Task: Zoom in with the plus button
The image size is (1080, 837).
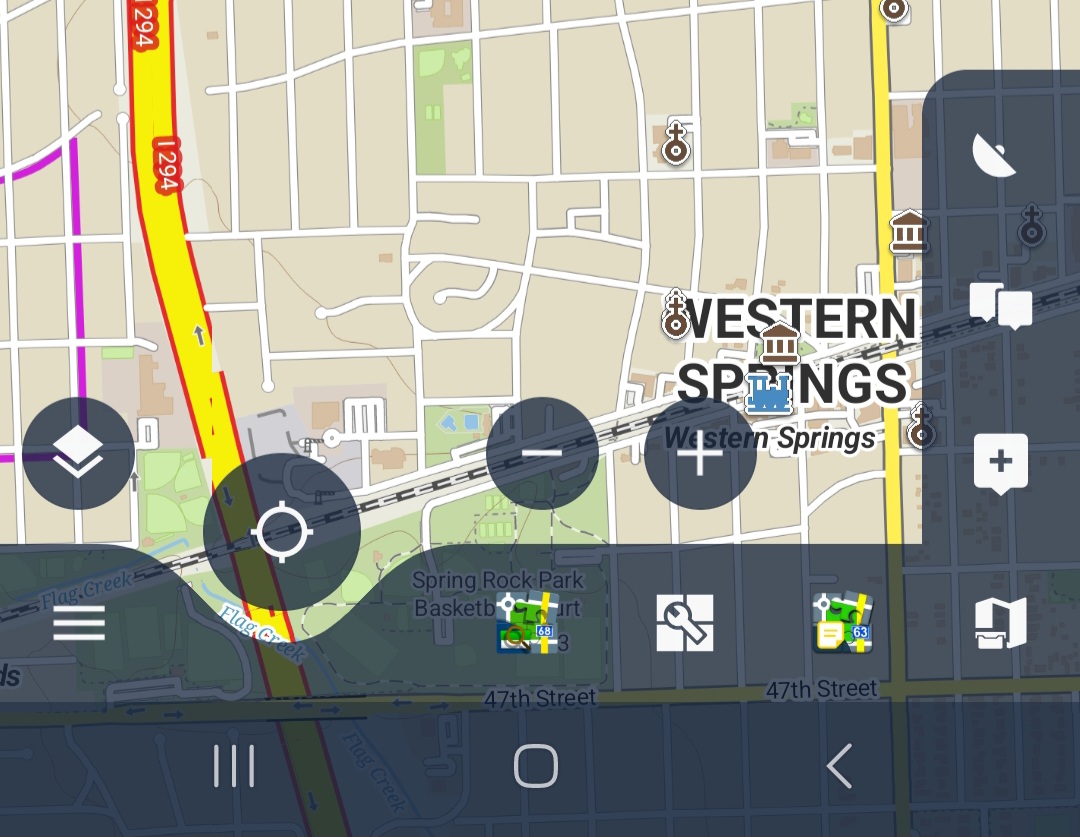Action: coord(700,455)
